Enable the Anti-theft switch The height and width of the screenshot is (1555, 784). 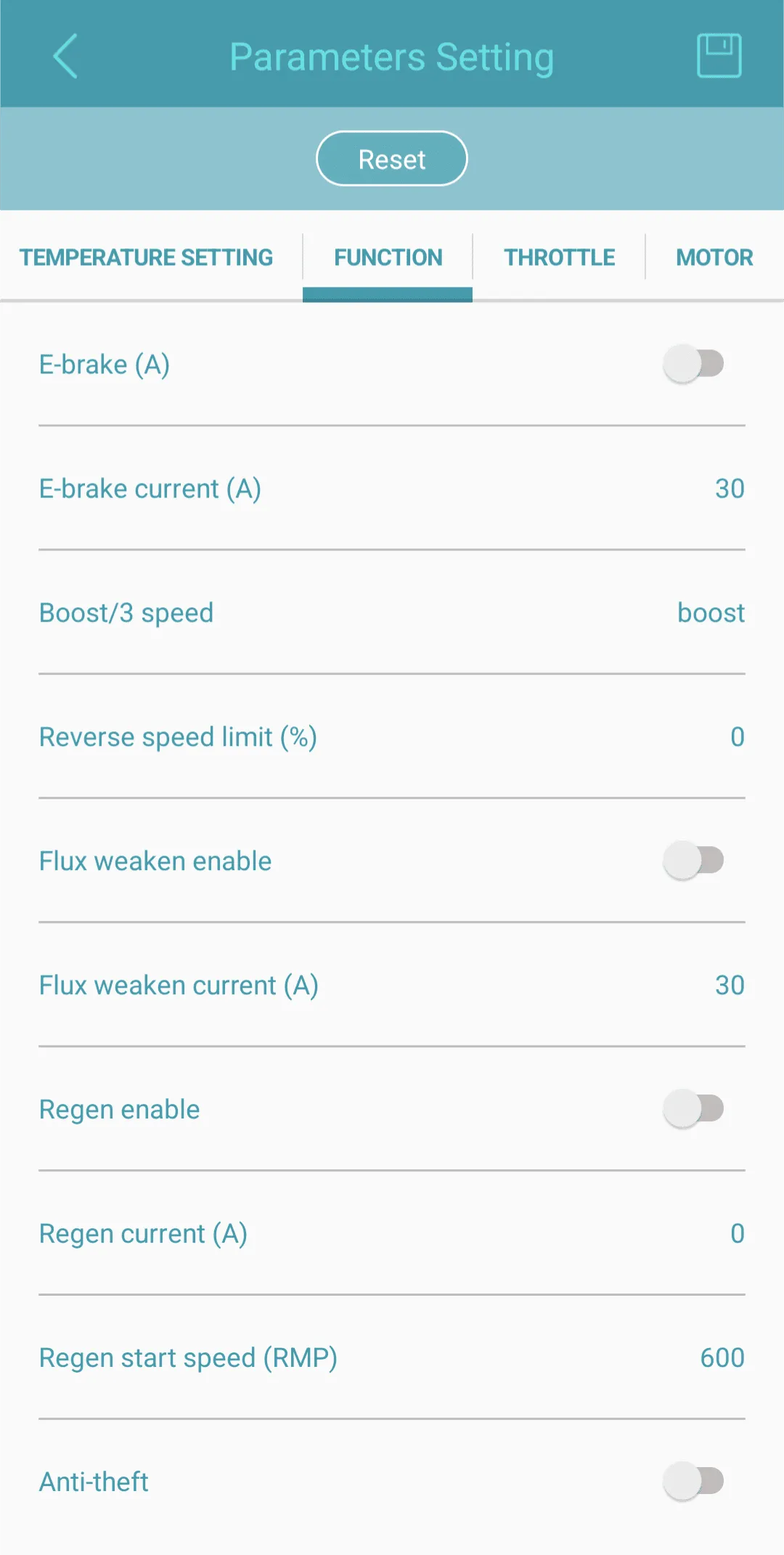tap(693, 1482)
